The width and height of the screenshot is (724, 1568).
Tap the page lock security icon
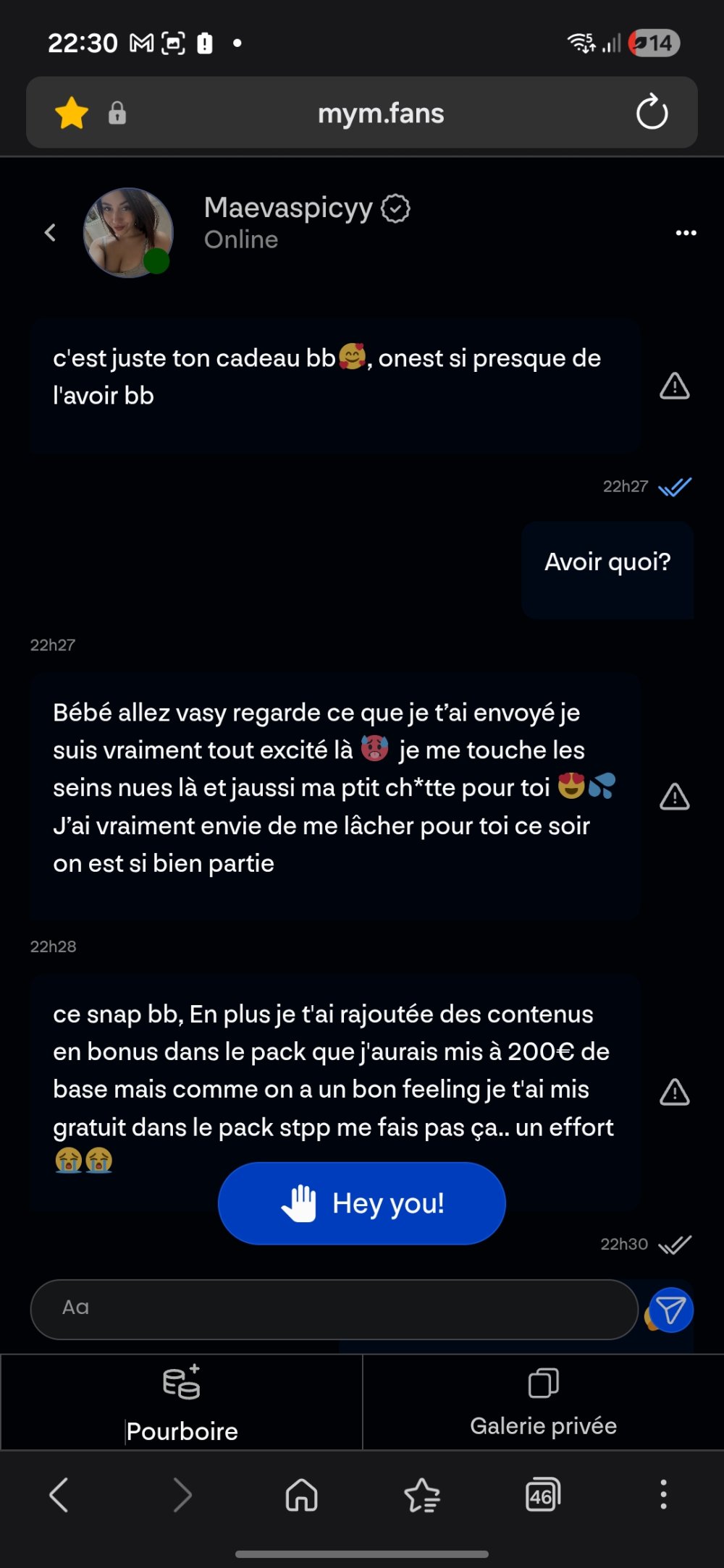point(118,113)
